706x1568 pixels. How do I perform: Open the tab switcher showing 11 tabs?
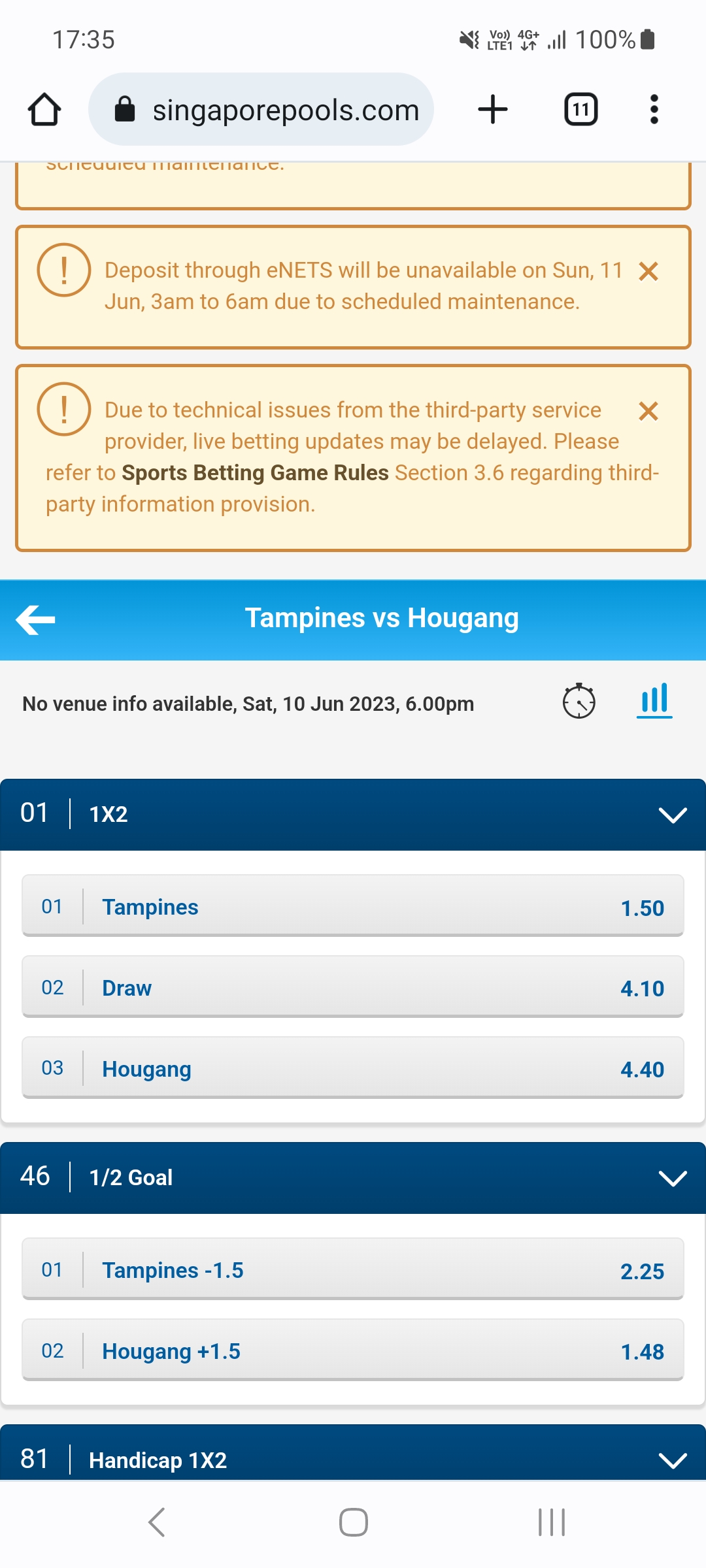tap(580, 109)
